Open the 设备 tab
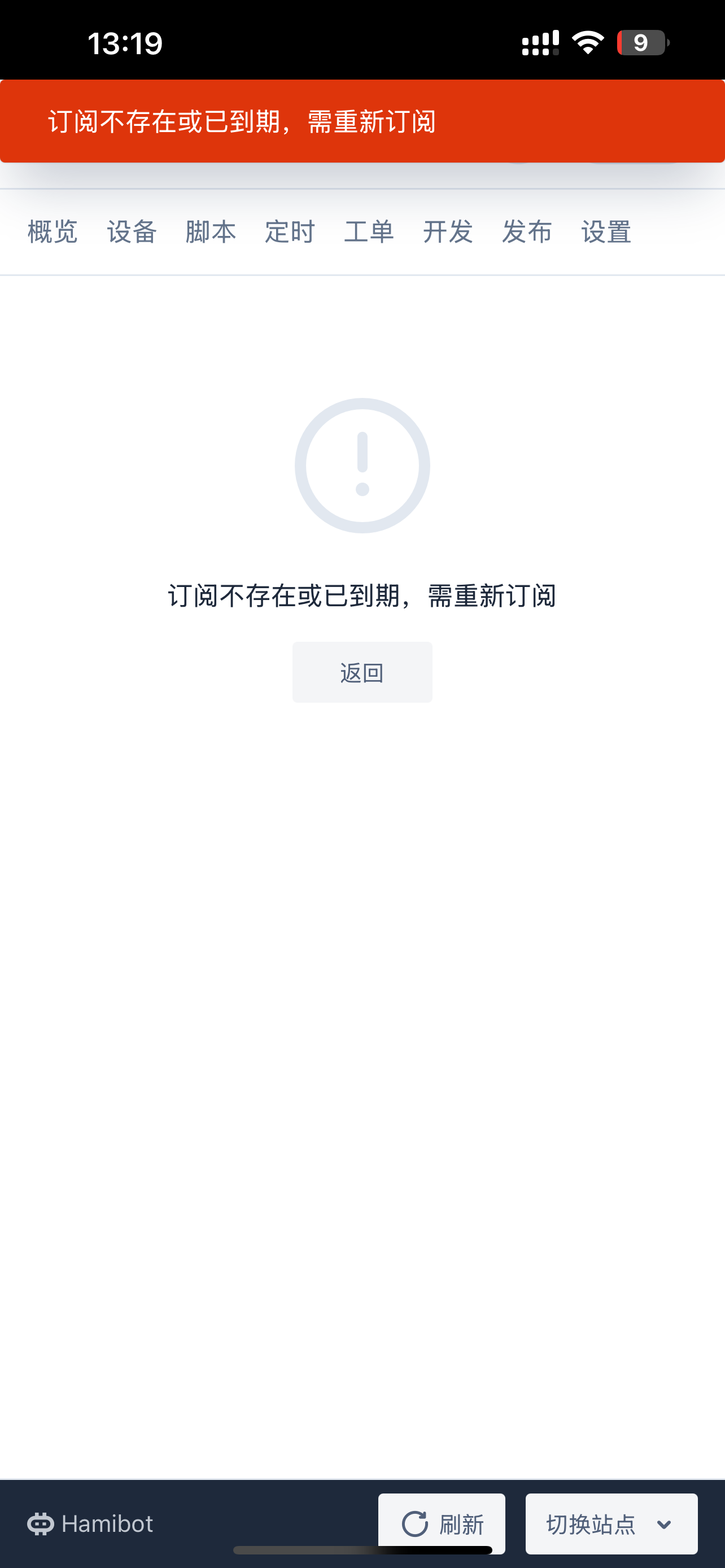725x1568 pixels. coord(132,232)
